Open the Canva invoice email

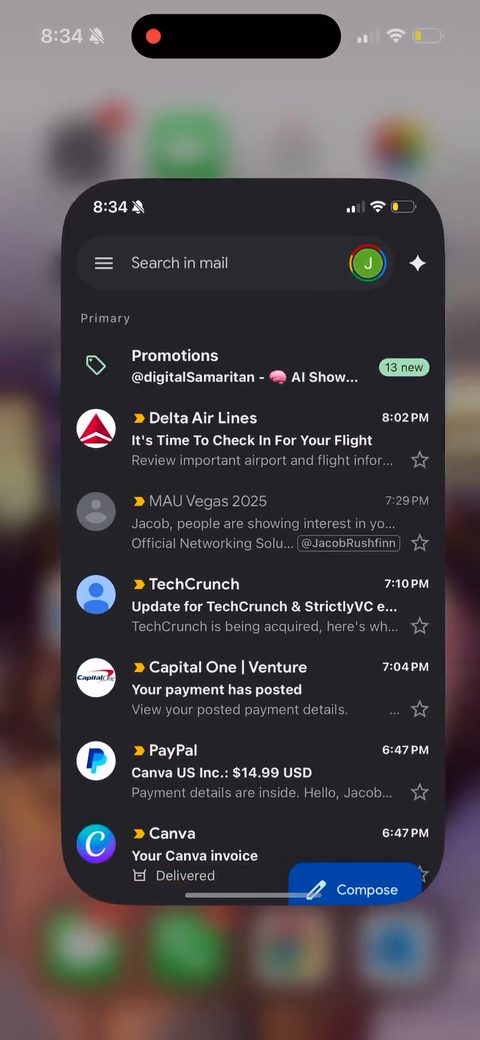pyautogui.click(x=179, y=854)
